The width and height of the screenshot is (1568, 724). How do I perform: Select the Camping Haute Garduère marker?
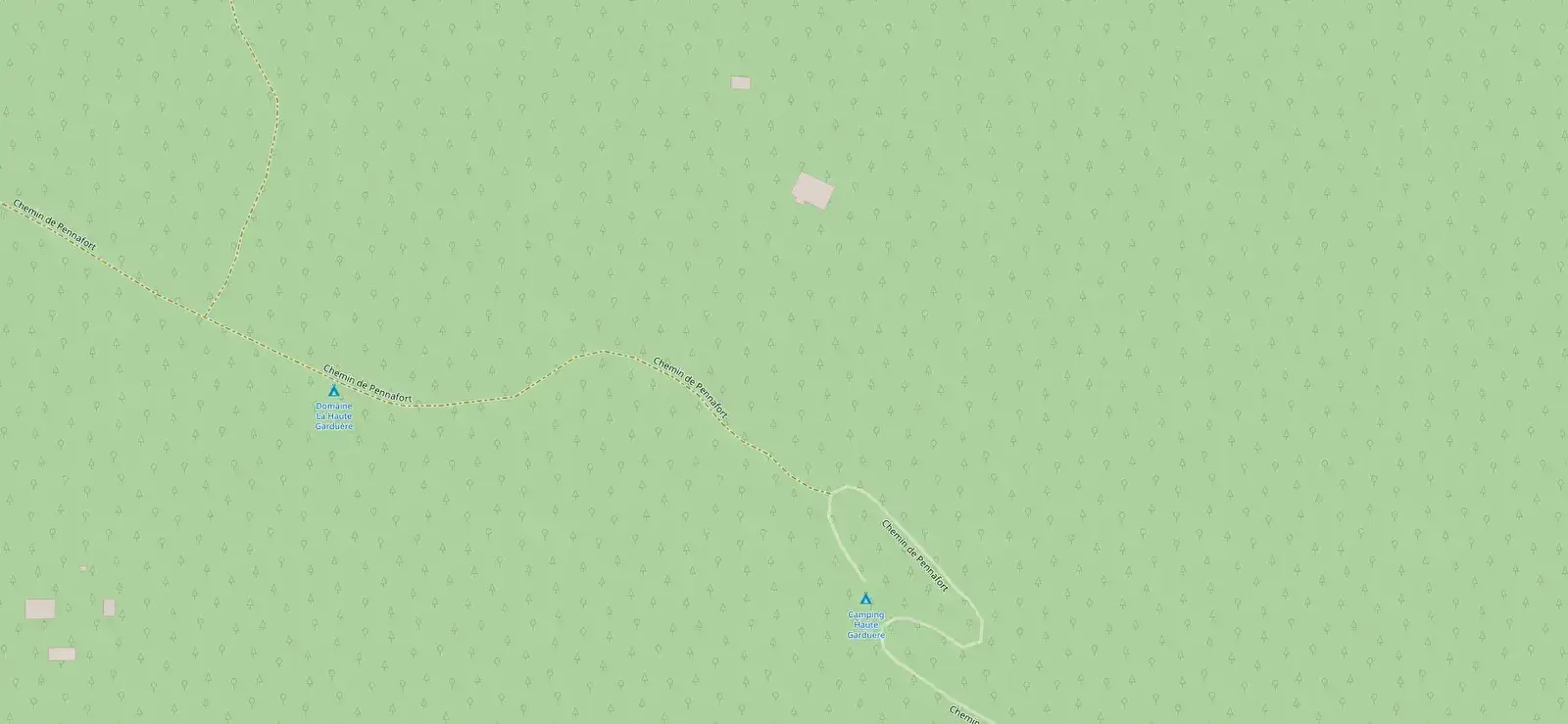coord(865,599)
